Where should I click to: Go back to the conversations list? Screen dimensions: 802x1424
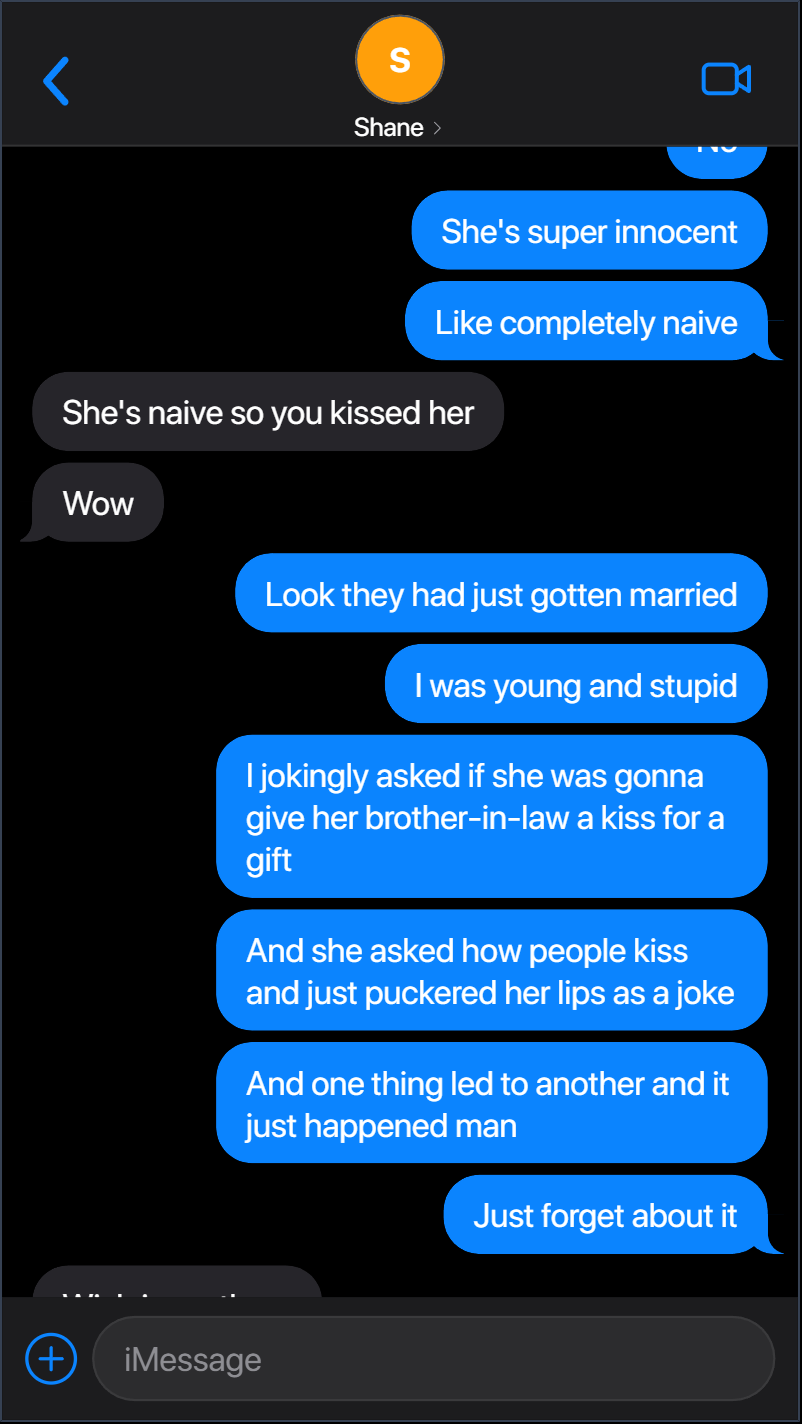56,81
